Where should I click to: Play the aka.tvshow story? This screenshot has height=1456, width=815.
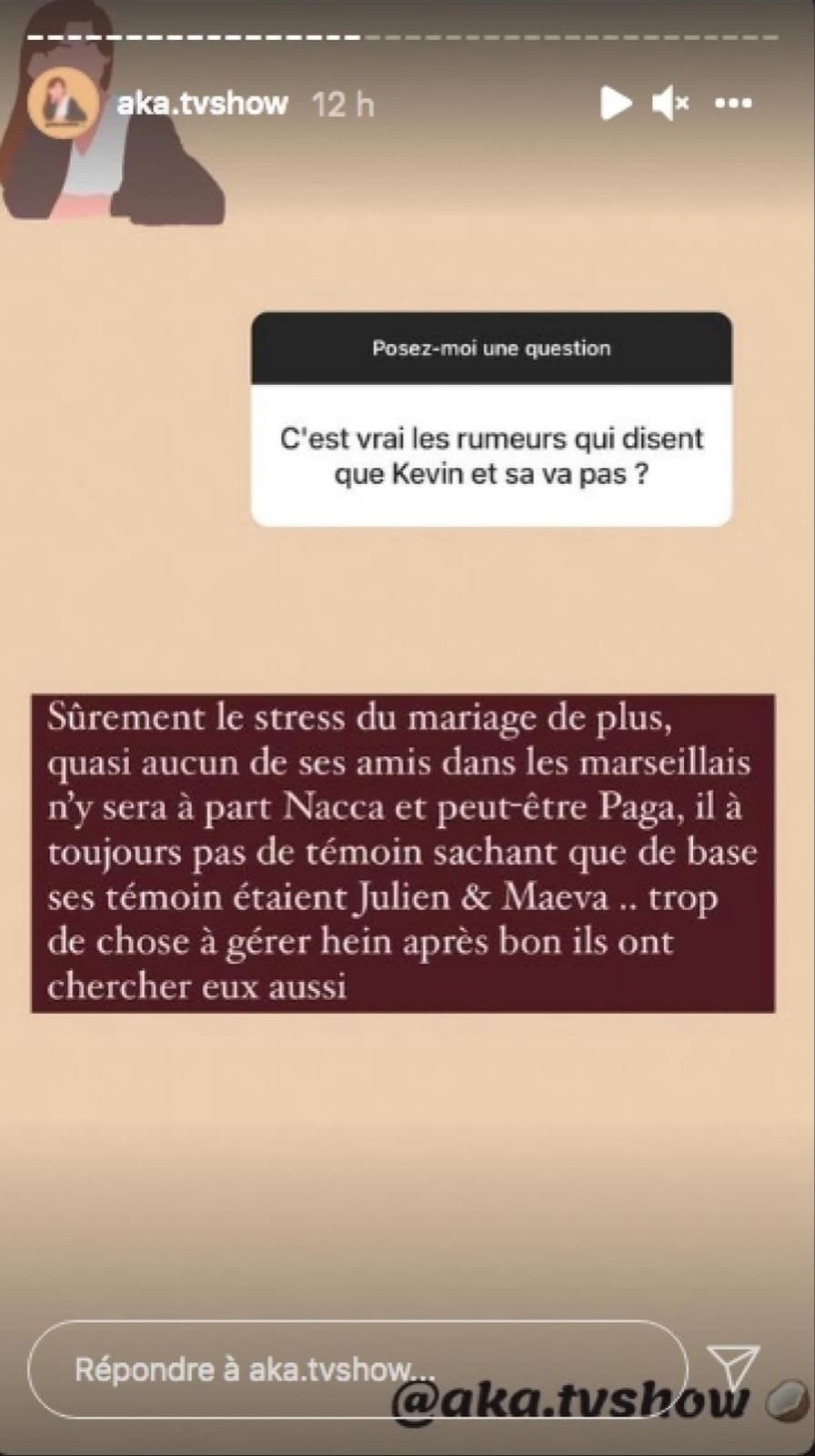point(616,104)
